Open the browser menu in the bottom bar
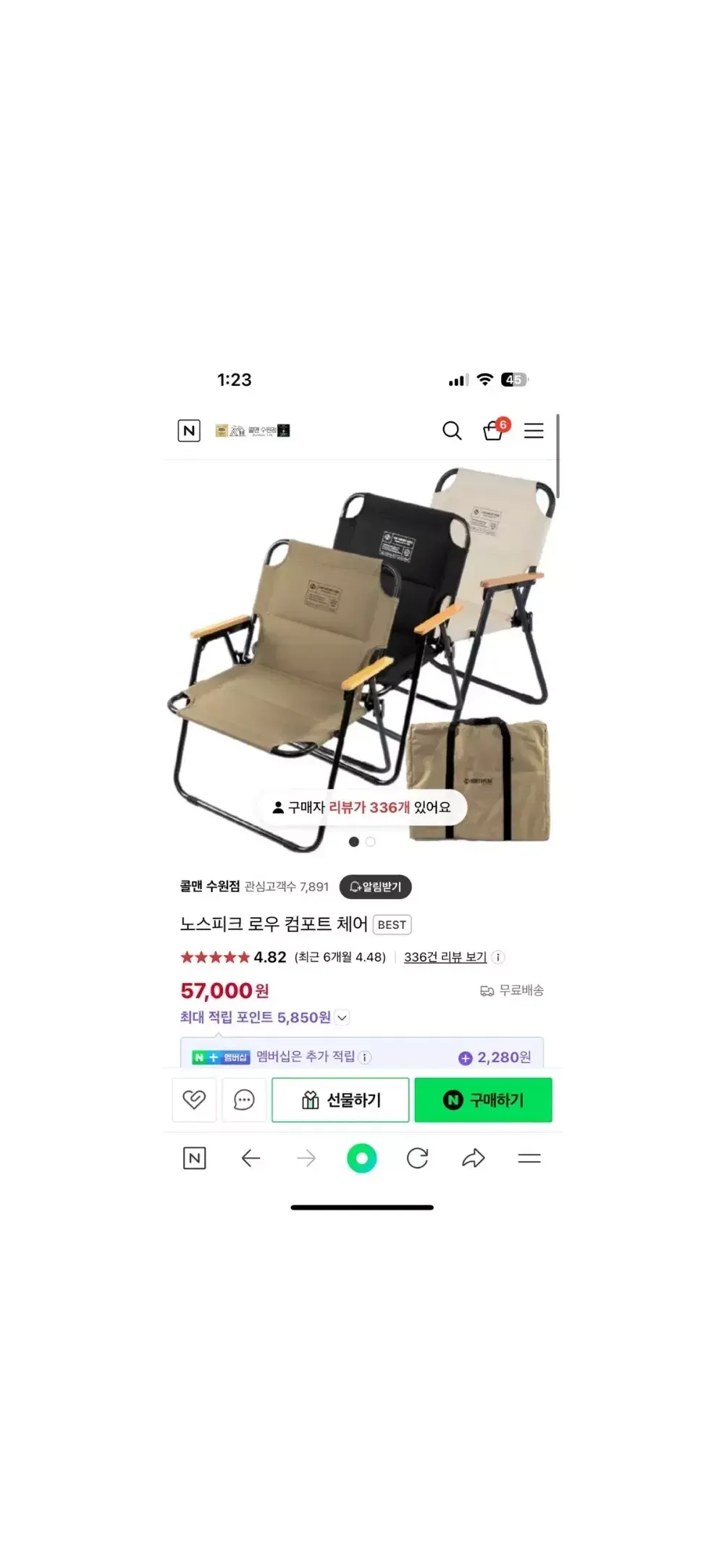Viewport: 724px width, 1568px height. tap(529, 1158)
